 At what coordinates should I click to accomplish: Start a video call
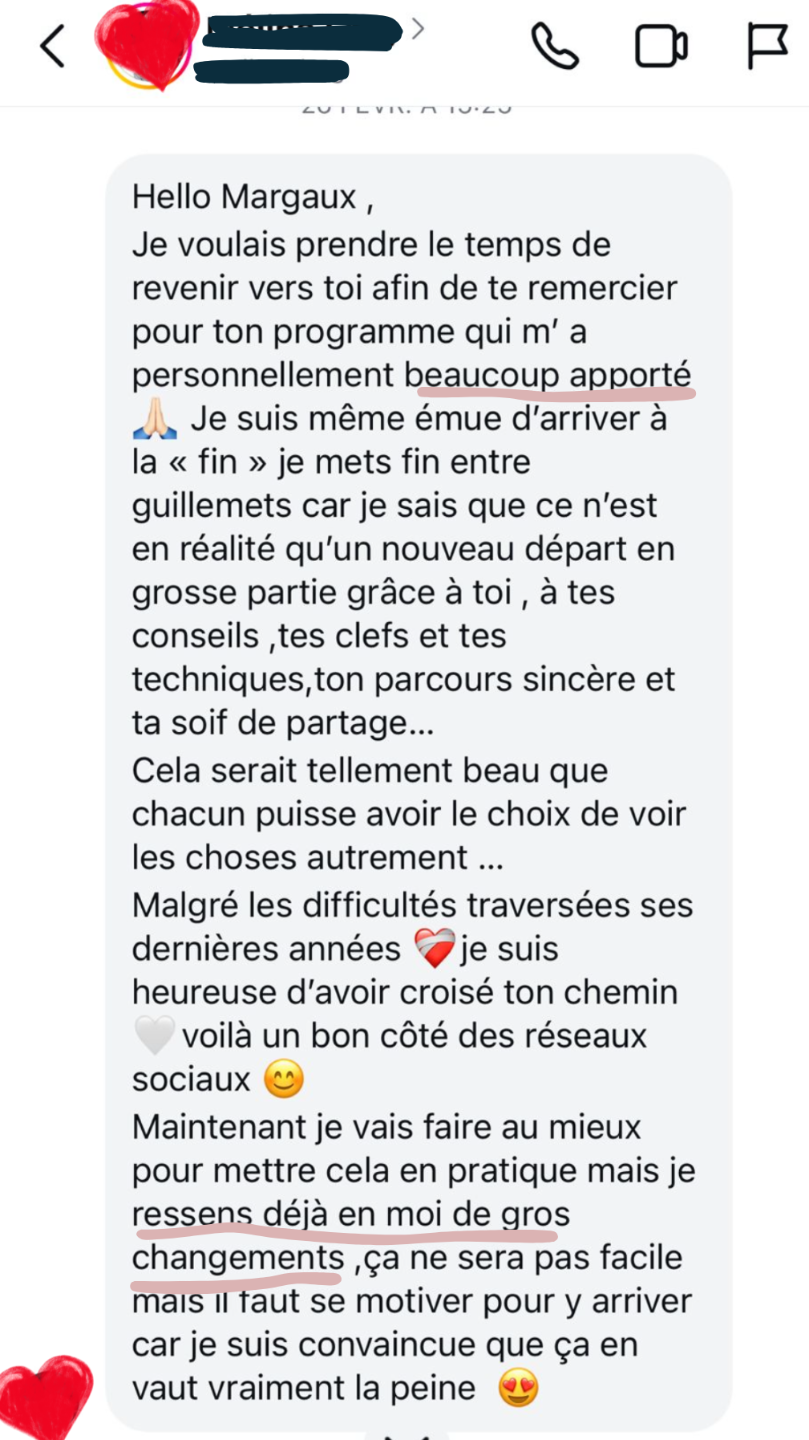click(662, 46)
